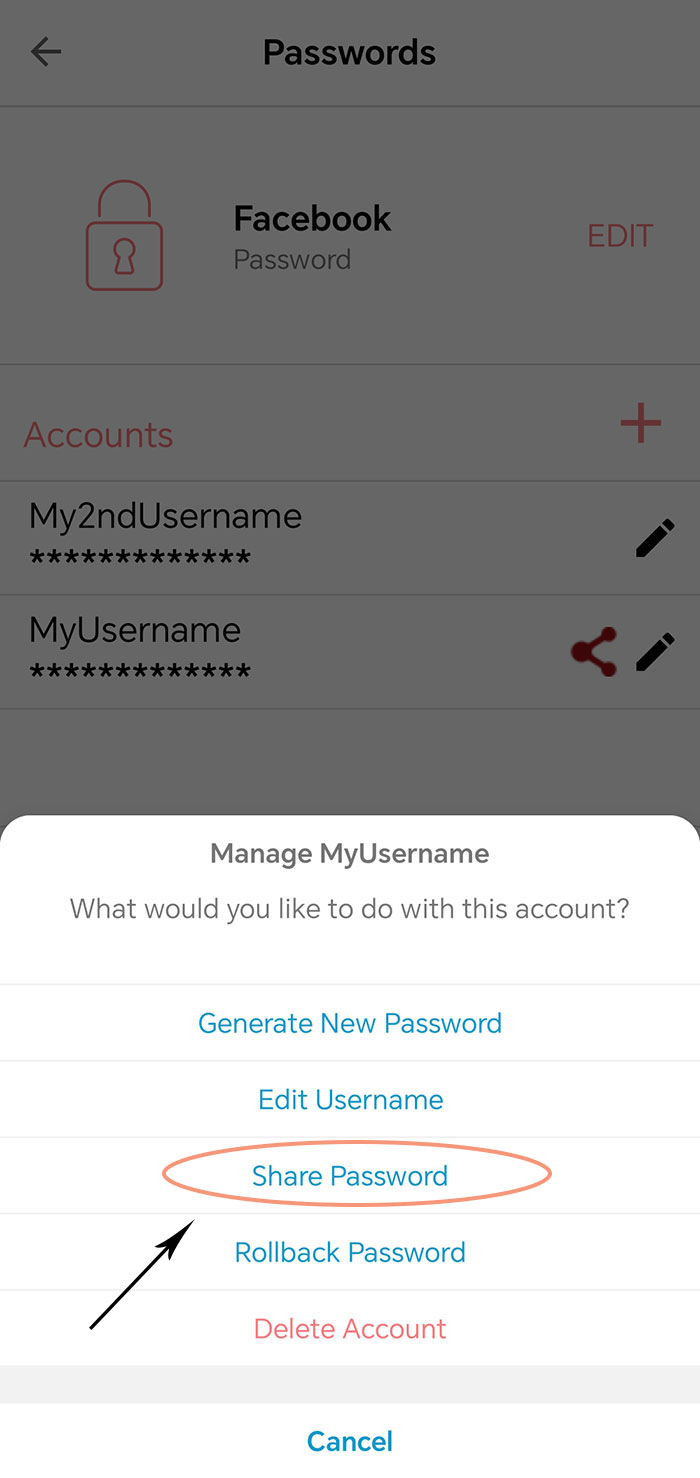Delete Account for MyUsername
This screenshot has height=1478, width=700.
tap(350, 1328)
